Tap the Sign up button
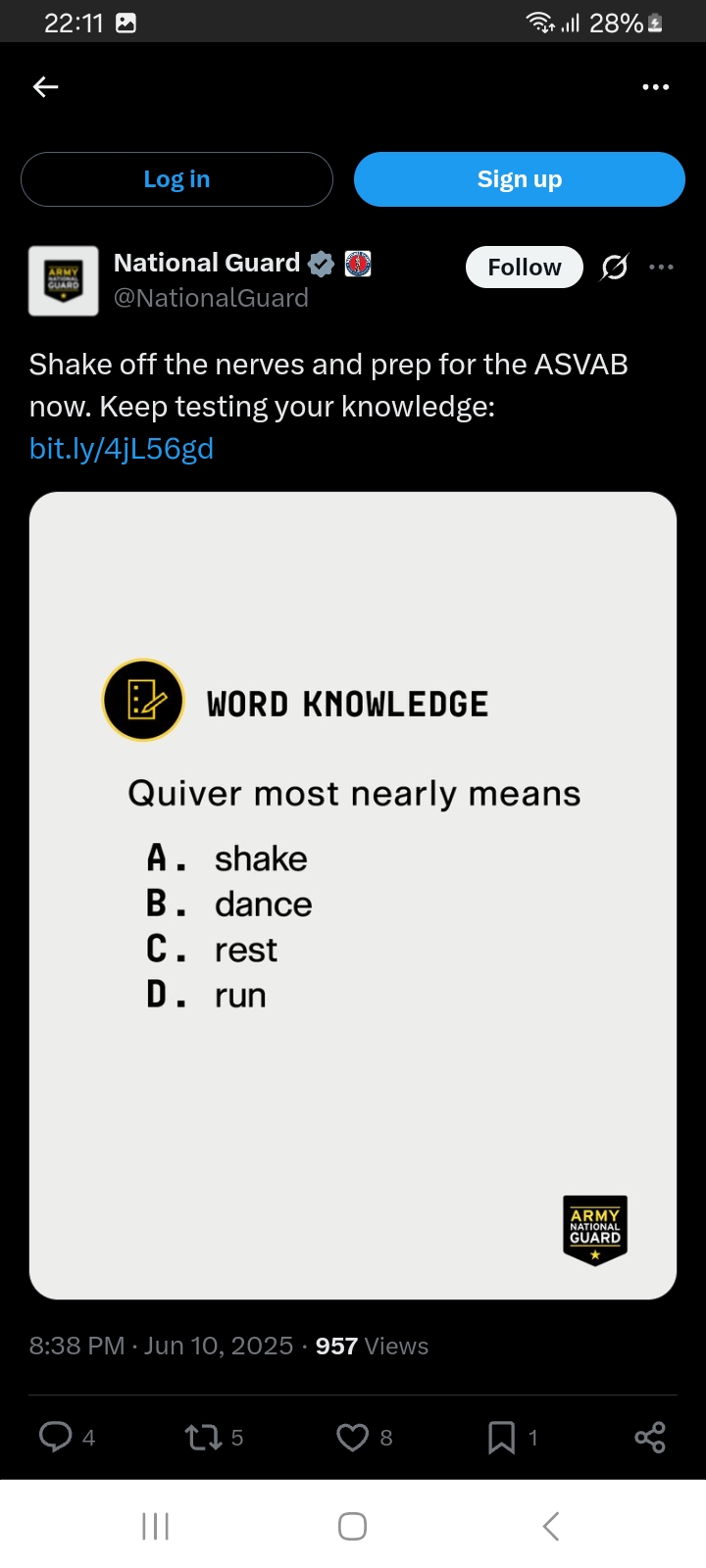Image resolution: width=706 pixels, height=1568 pixels. [520, 179]
